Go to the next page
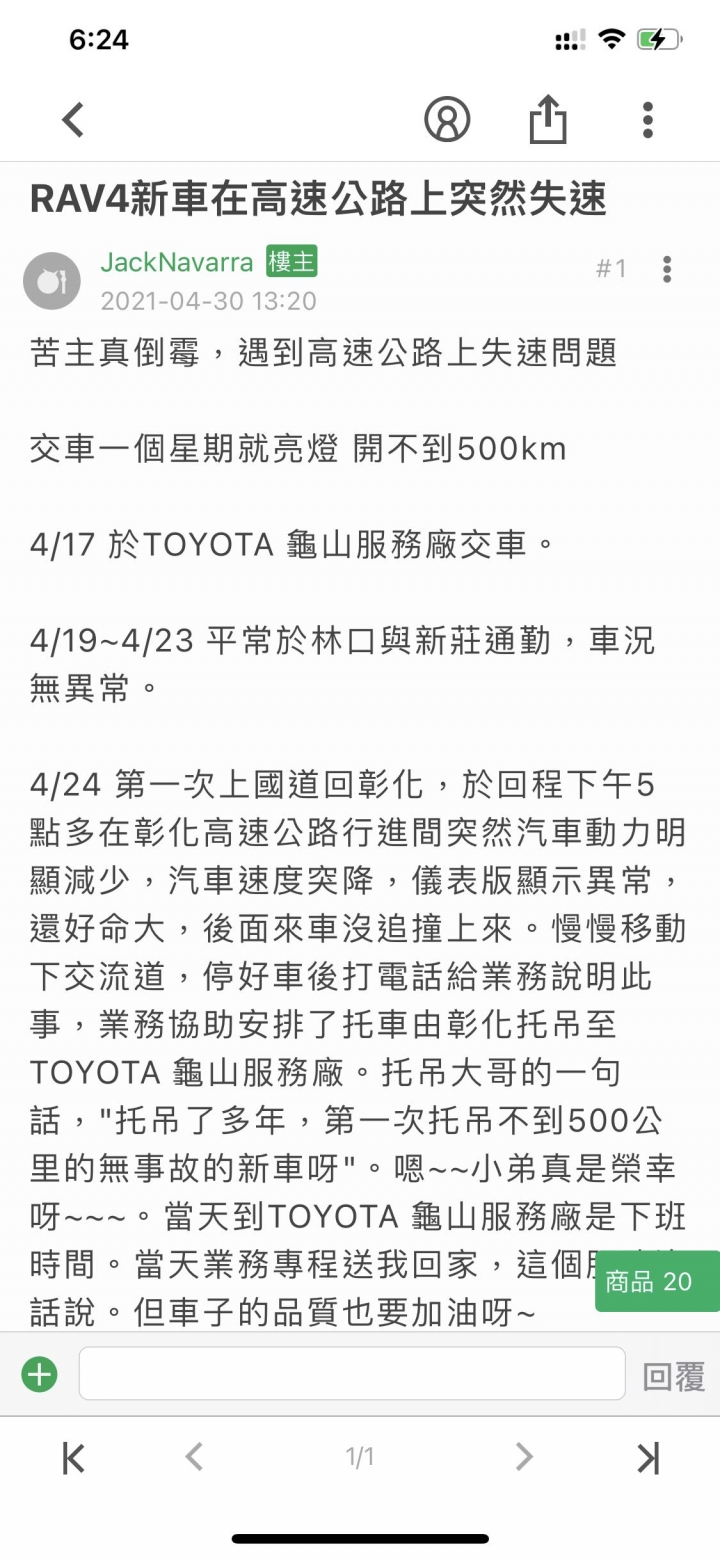Screen dimensions: 720x1559 pyautogui.click(x=523, y=1457)
